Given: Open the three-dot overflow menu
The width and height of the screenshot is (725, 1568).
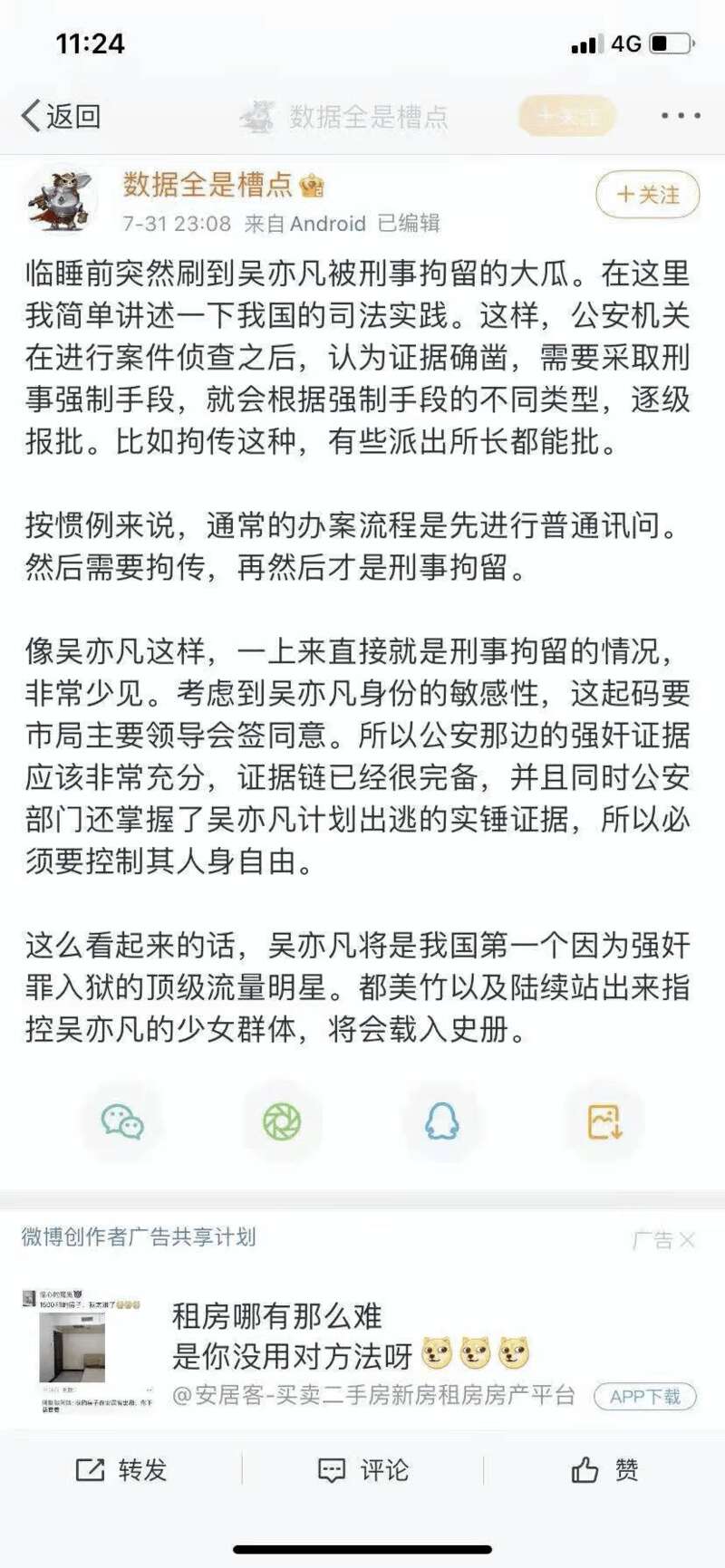Looking at the screenshot, I should [x=680, y=116].
